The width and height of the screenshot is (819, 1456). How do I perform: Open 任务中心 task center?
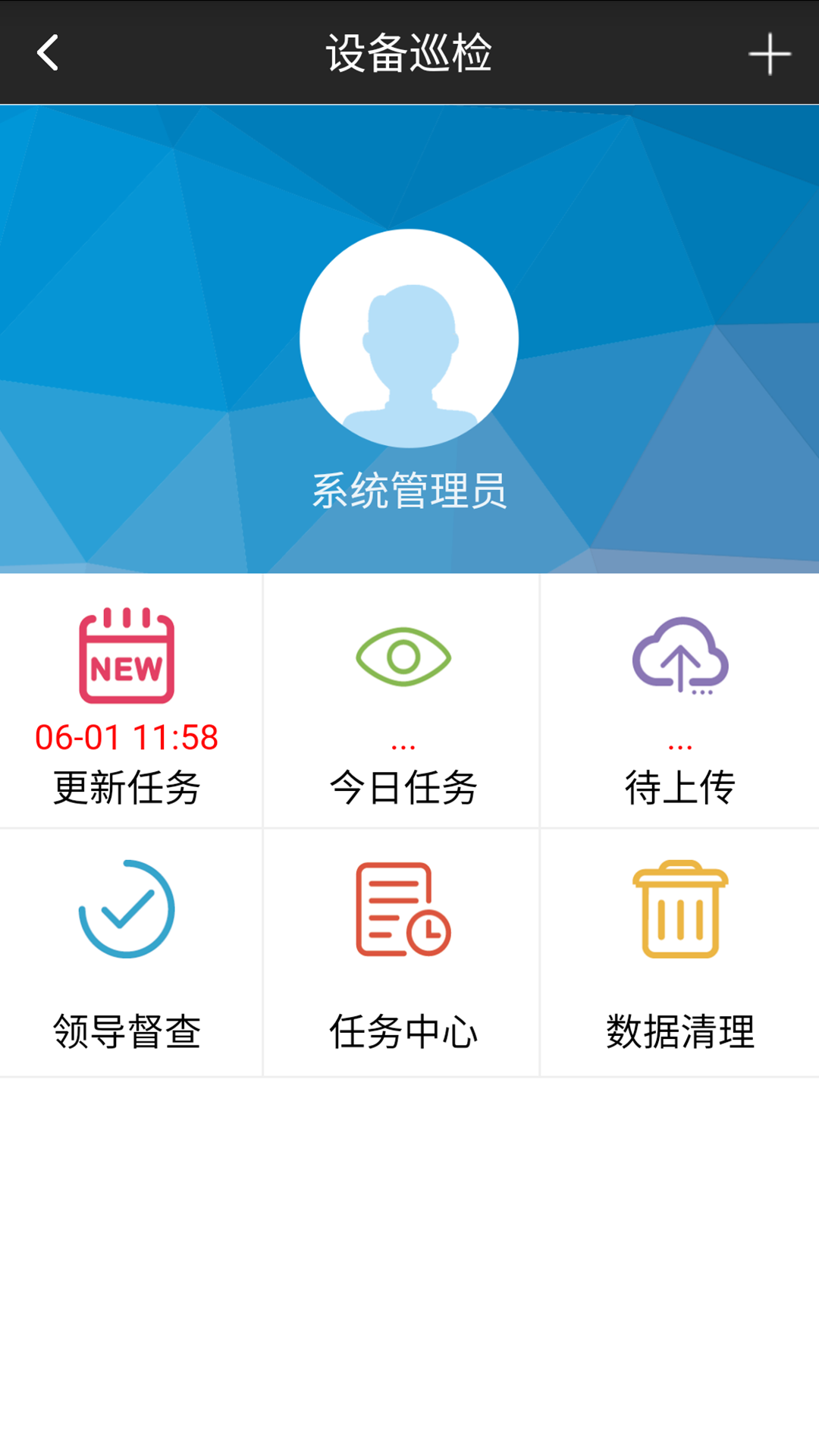[403, 952]
